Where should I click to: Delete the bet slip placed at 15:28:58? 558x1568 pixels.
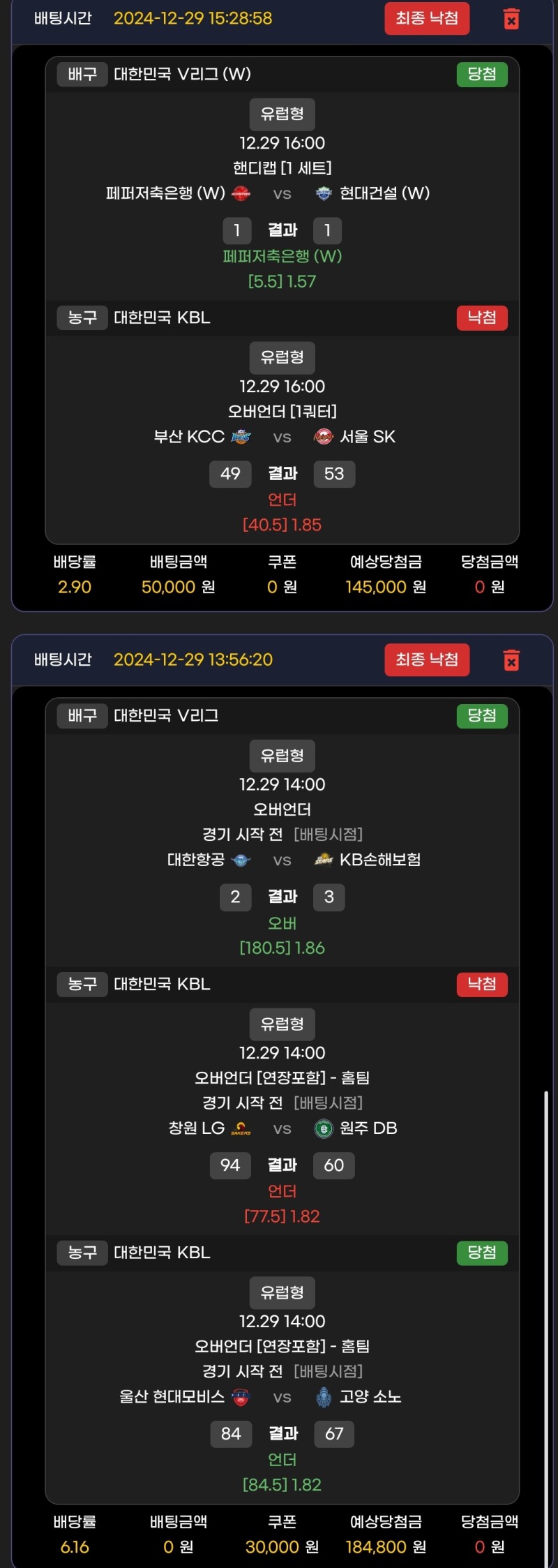[511, 19]
